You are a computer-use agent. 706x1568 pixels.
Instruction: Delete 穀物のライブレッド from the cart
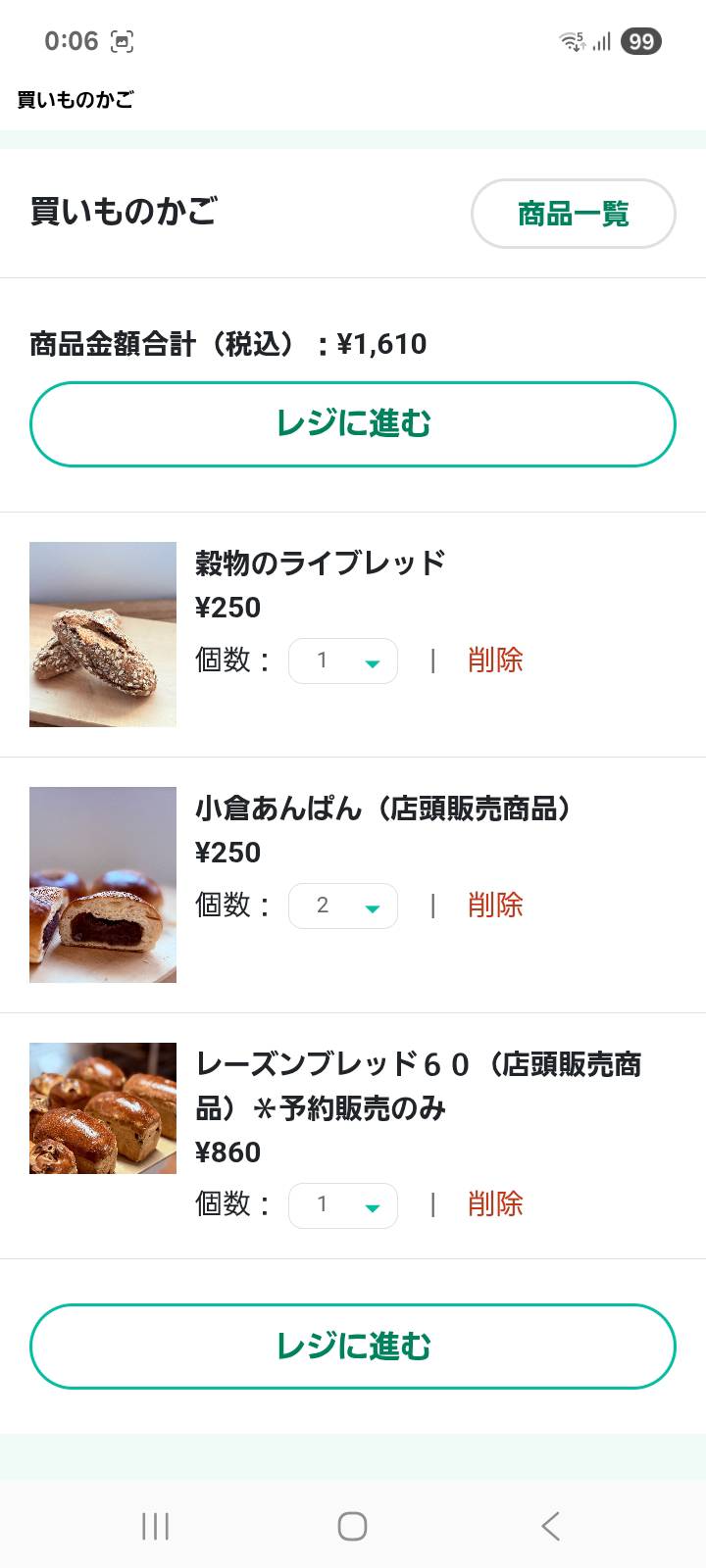[x=495, y=661]
